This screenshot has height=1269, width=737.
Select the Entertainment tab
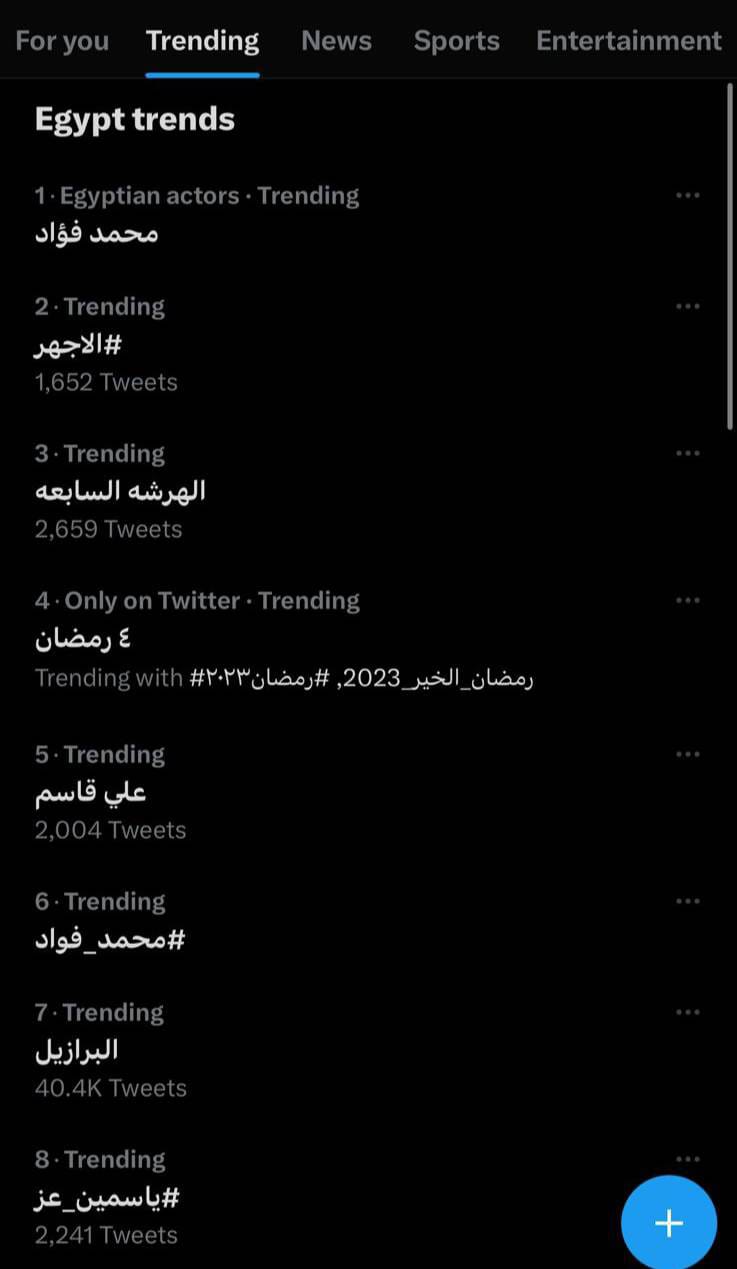point(628,41)
